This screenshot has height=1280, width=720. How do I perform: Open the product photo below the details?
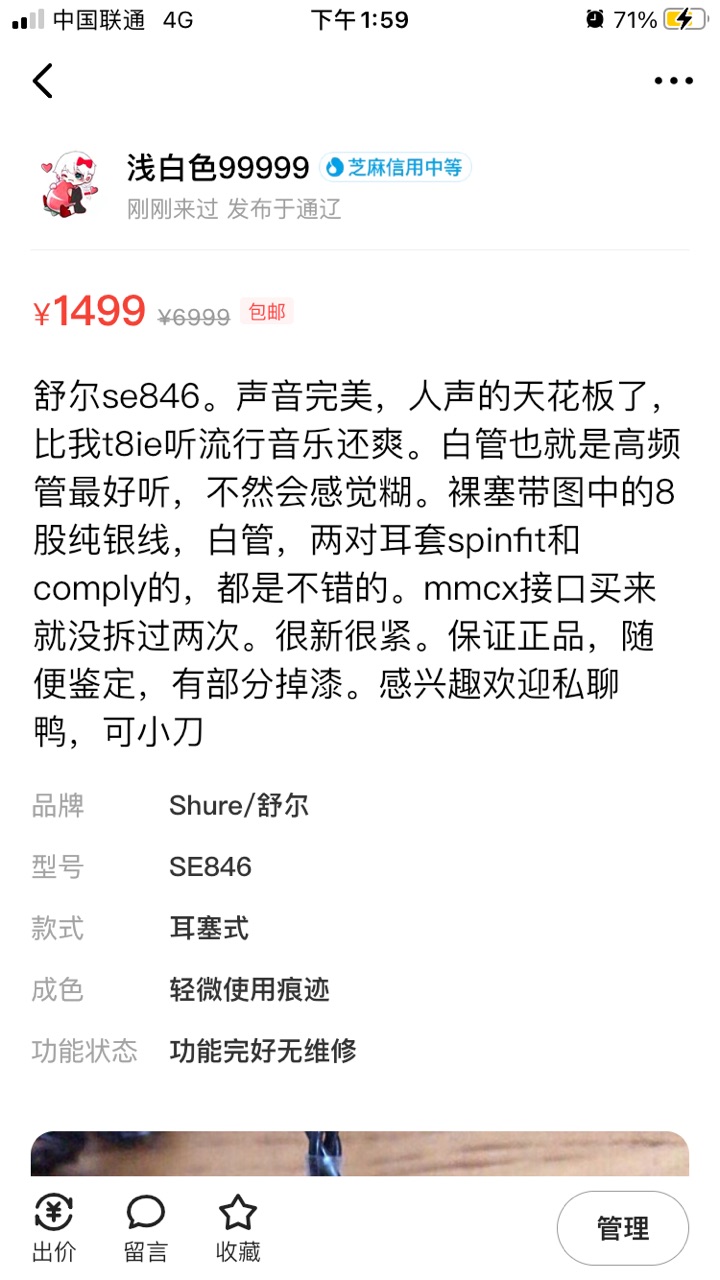coord(360,1153)
